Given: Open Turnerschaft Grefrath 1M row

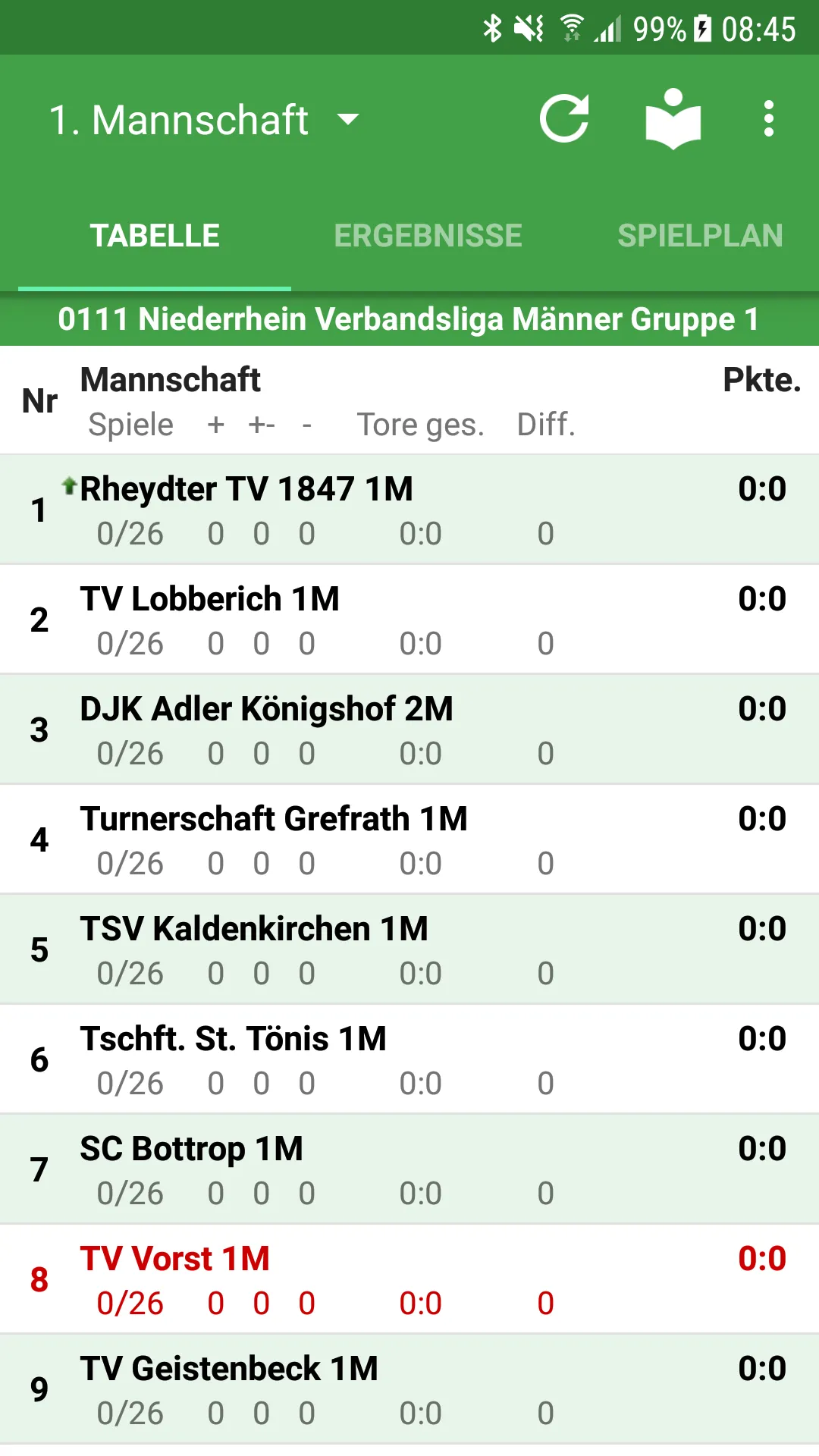Looking at the screenshot, I should (409, 839).
